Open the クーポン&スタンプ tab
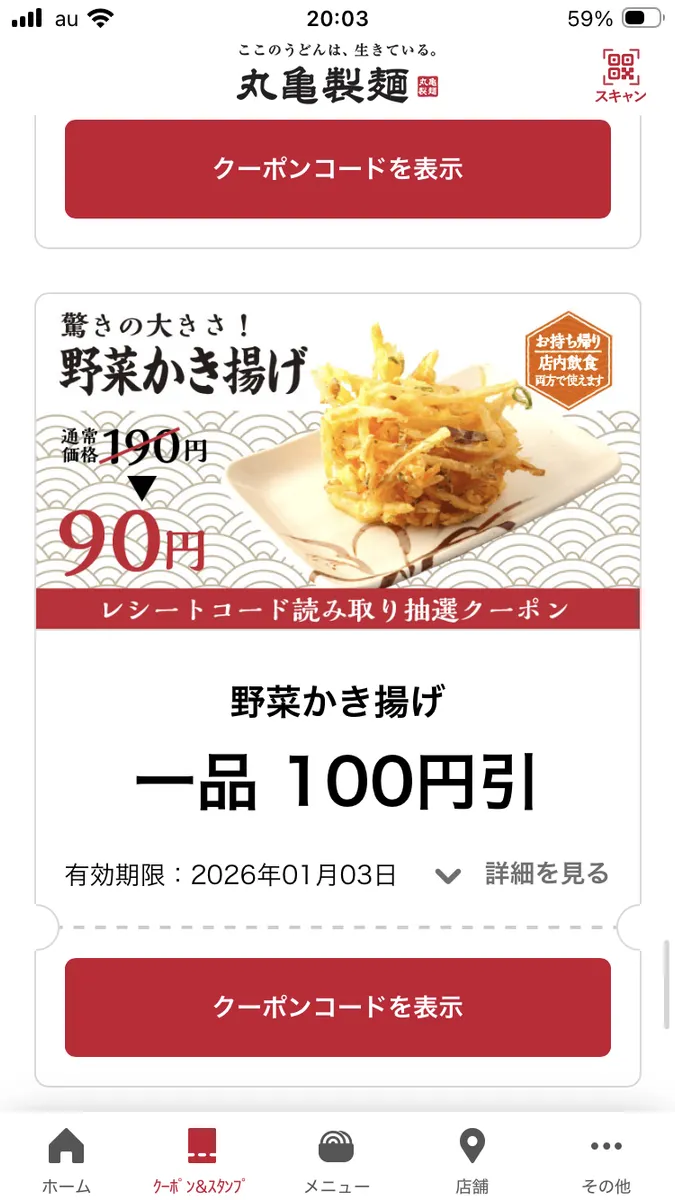The height and width of the screenshot is (1200, 675). [x=200, y=1160]
